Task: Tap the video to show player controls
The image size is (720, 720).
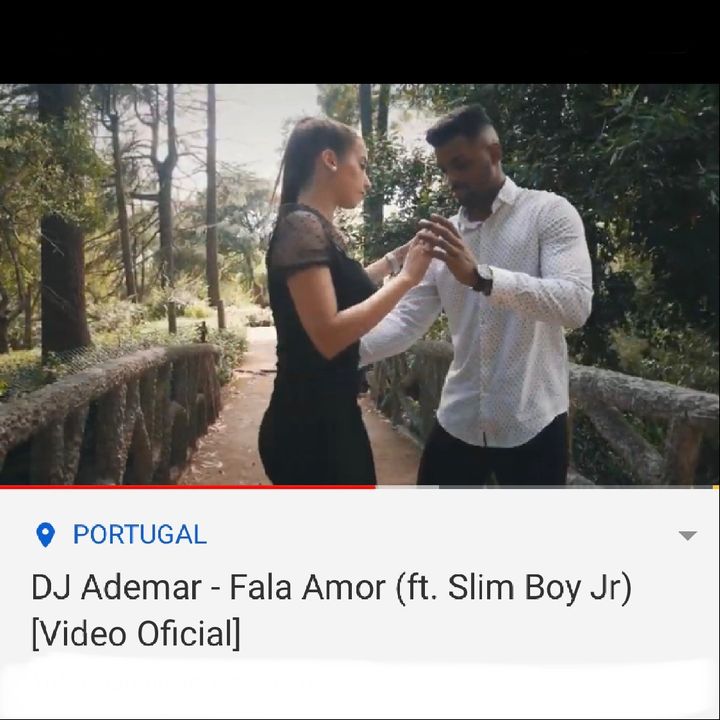Action: 360,285
